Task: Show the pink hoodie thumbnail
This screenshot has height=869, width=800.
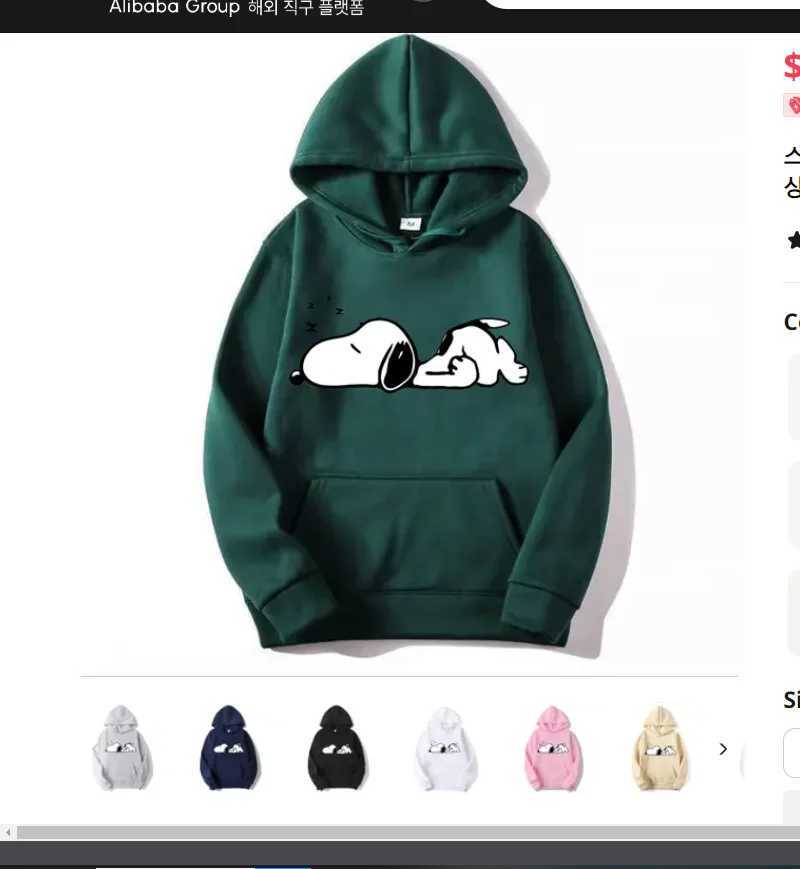Action: click(553, 748)
